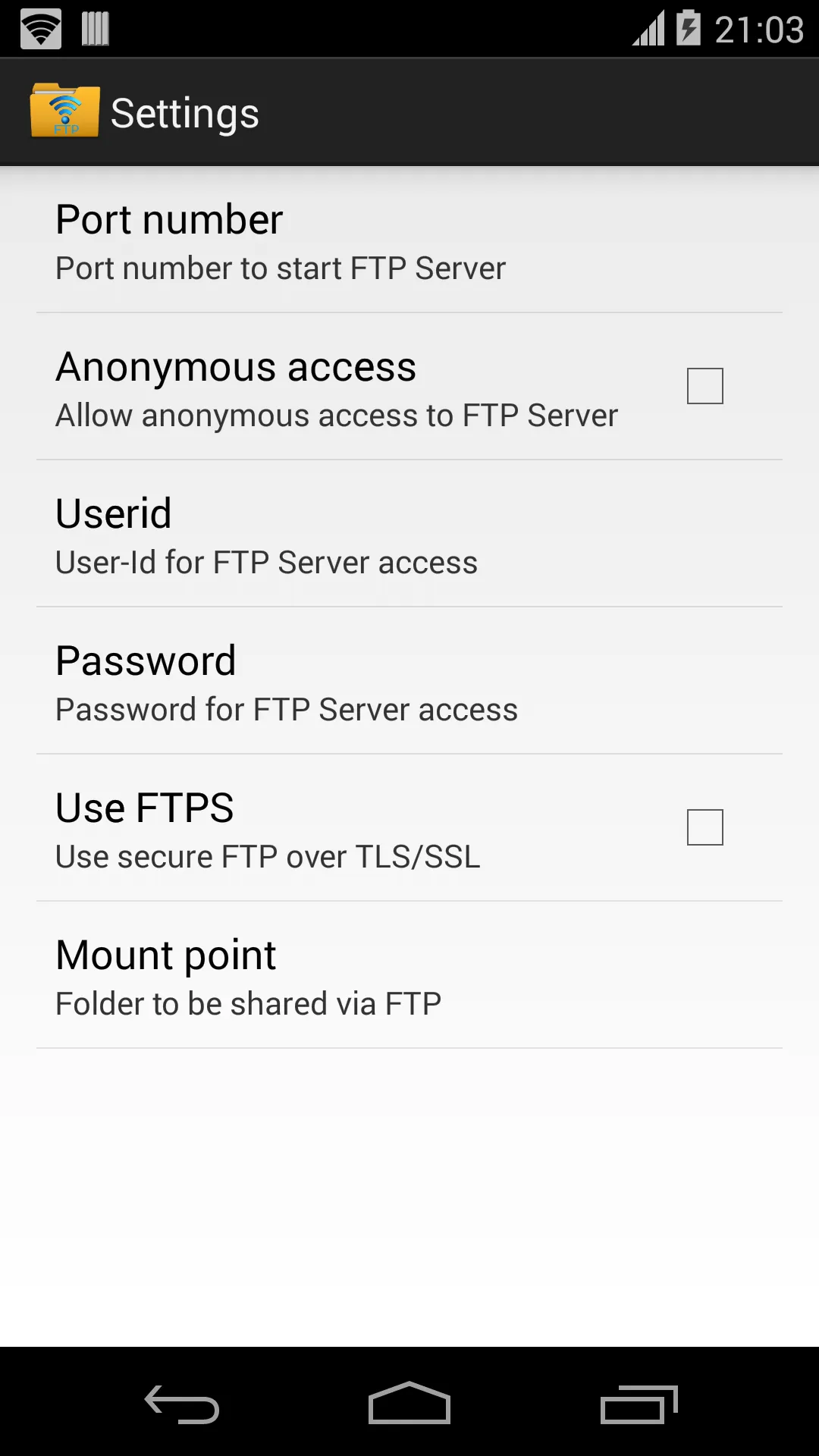Tap 'Allow anonymous access to FTP Server' subtitle
The width and height of the screenshot is (819, 1456).
click(x=336, y=415)
